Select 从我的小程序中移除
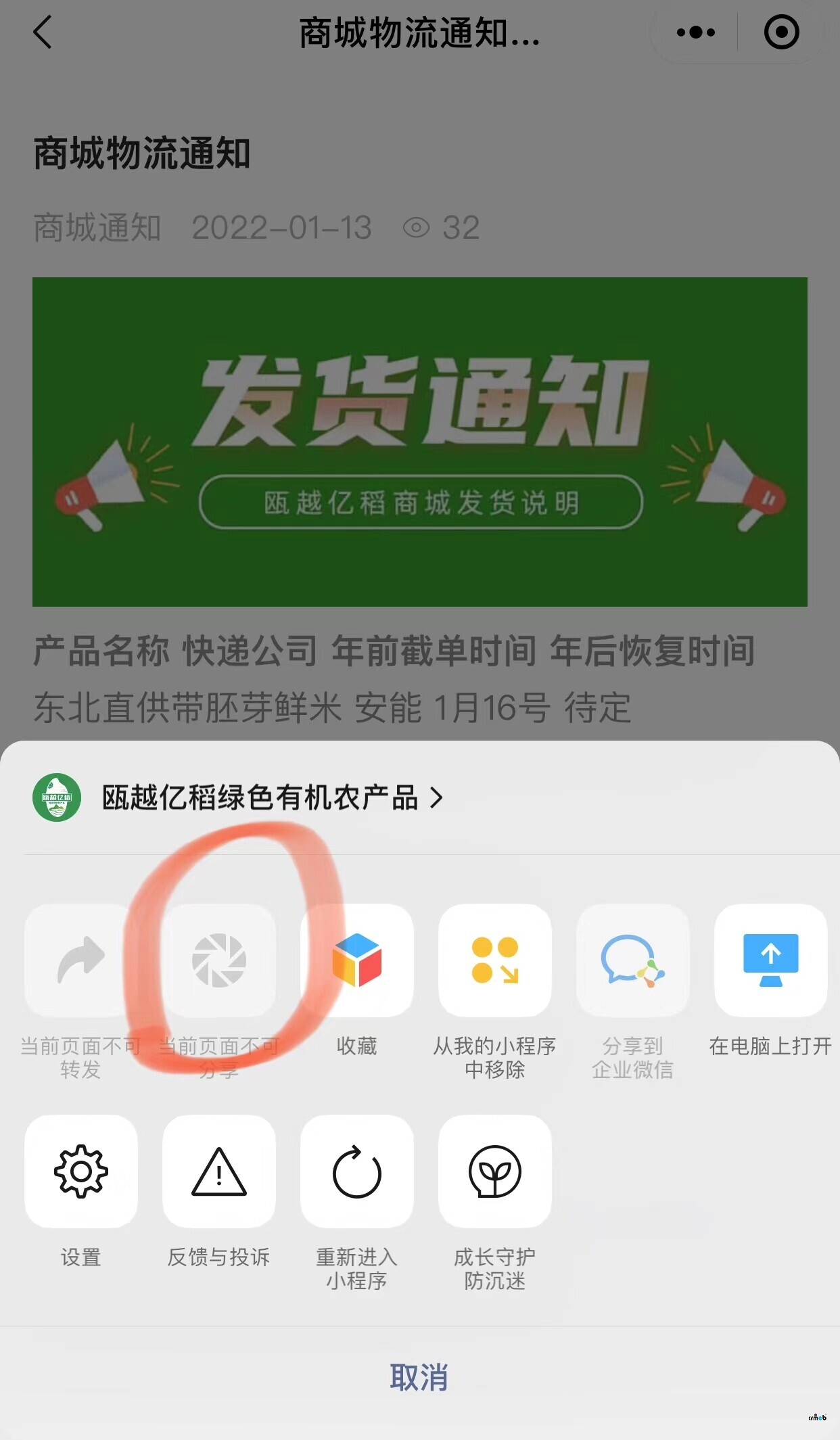This screenshot has width=840, height=1440. click(495, 960)
